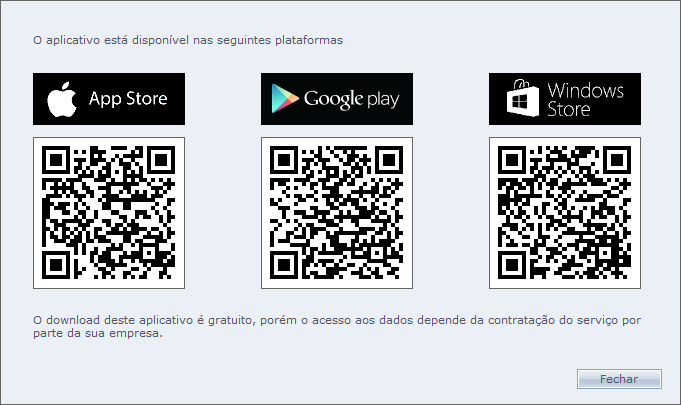
Task: Open the App Store badge
Action: (109, 99)
